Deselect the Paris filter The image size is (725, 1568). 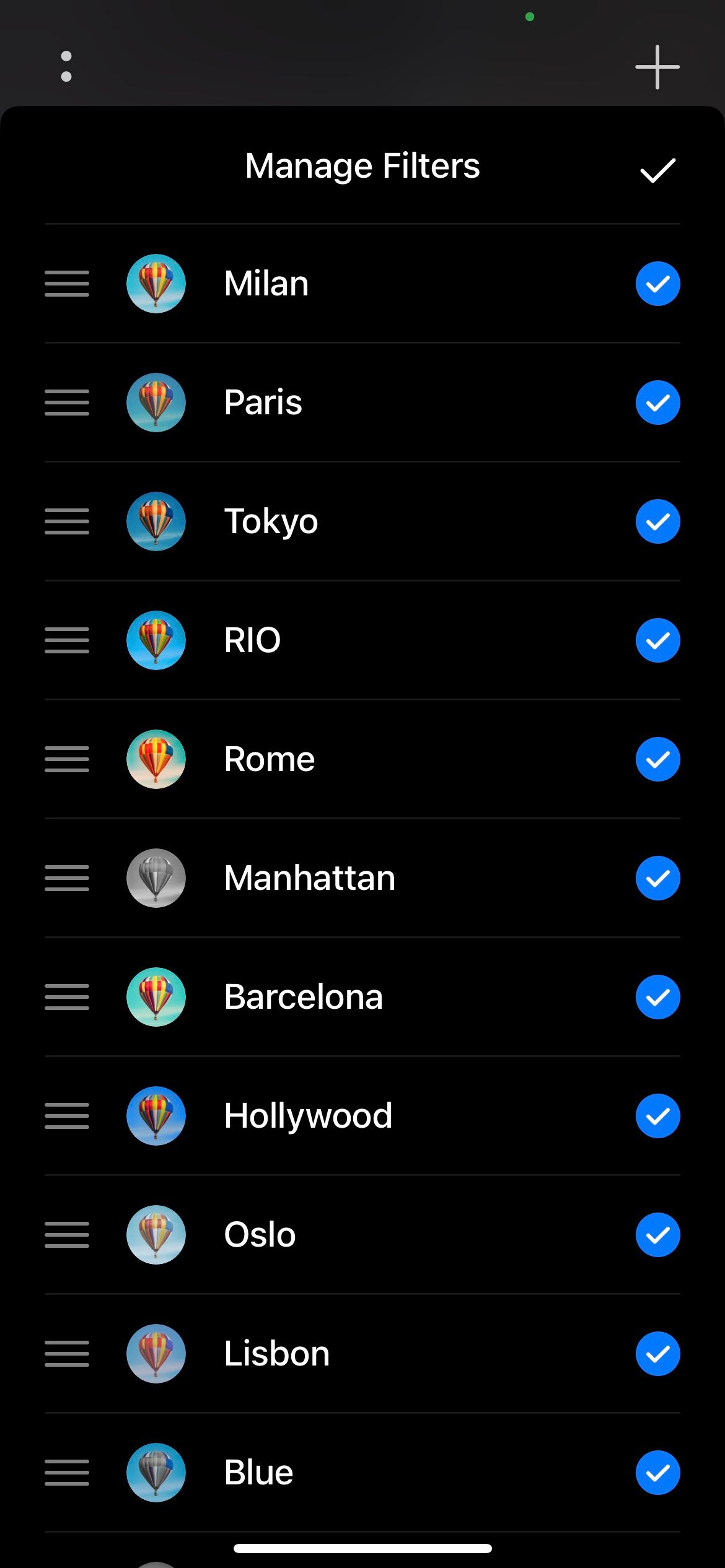(657, 403)
